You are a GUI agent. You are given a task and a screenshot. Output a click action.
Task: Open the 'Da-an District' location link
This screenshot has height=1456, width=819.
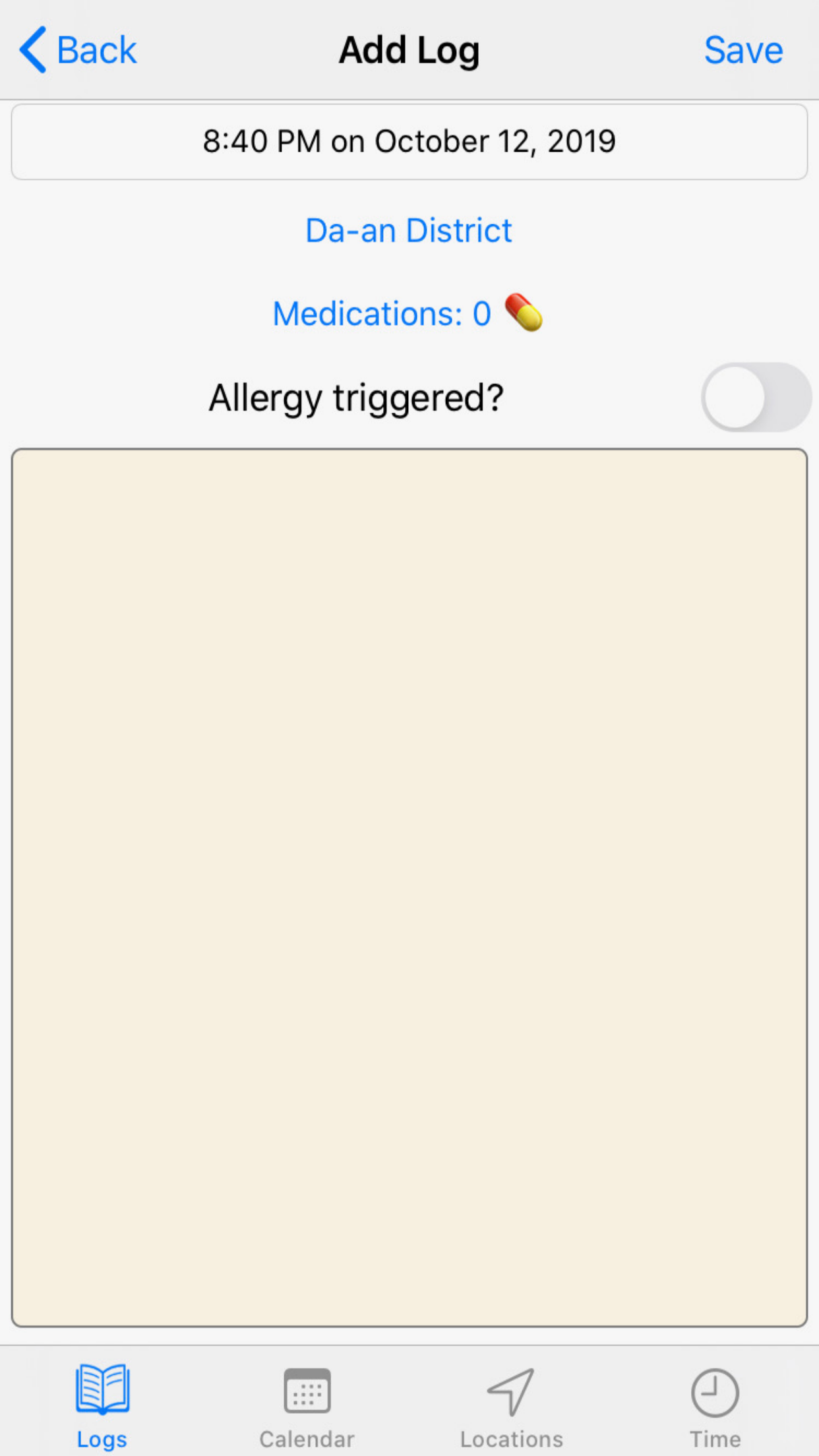408,229
